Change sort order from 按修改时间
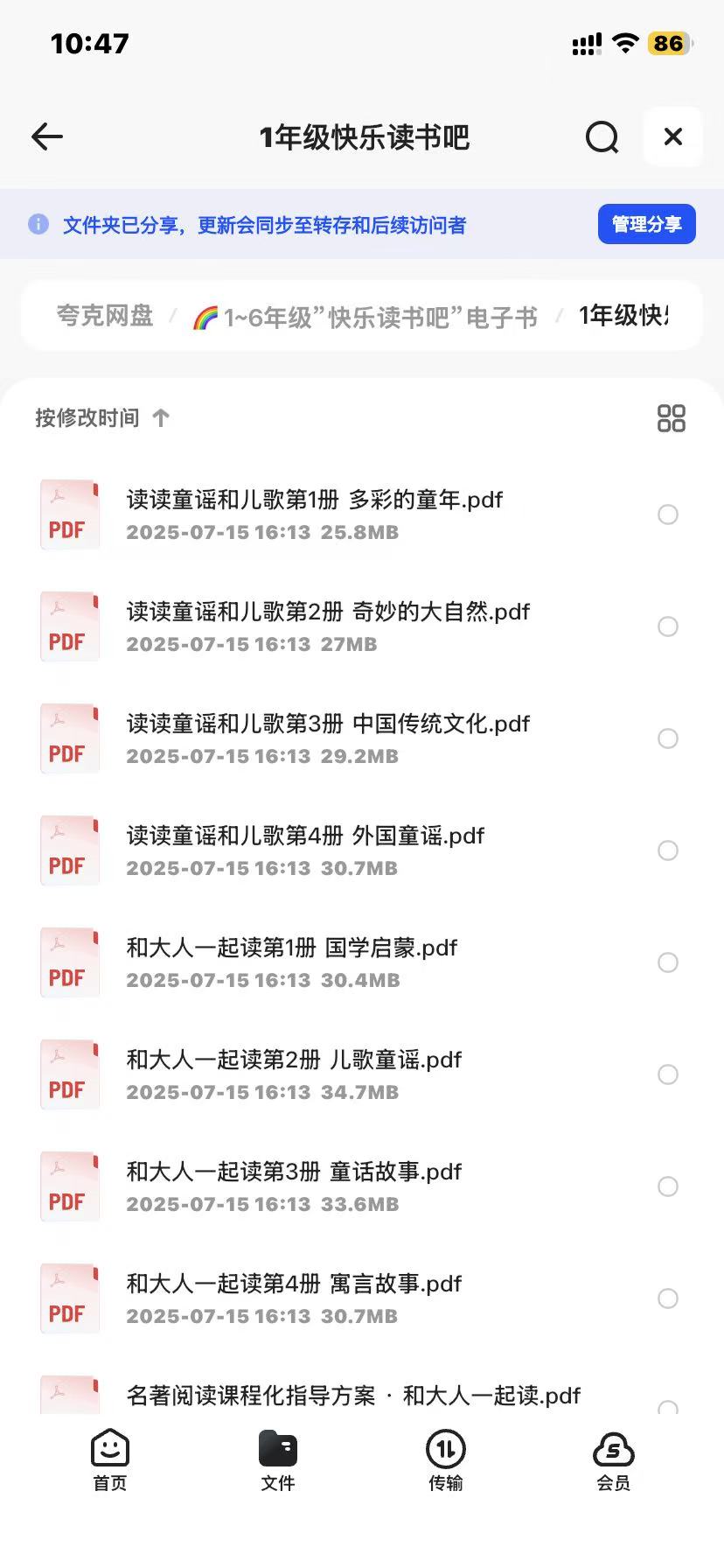This screenshot has width=724, height=1568. coord(101,418)
